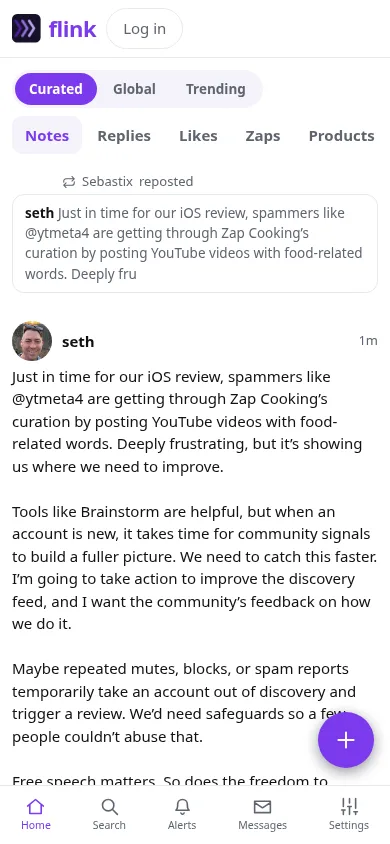This screenshot has width=390, height=844.
Task: Open seth's profile picture
Action: coord(32,341)
